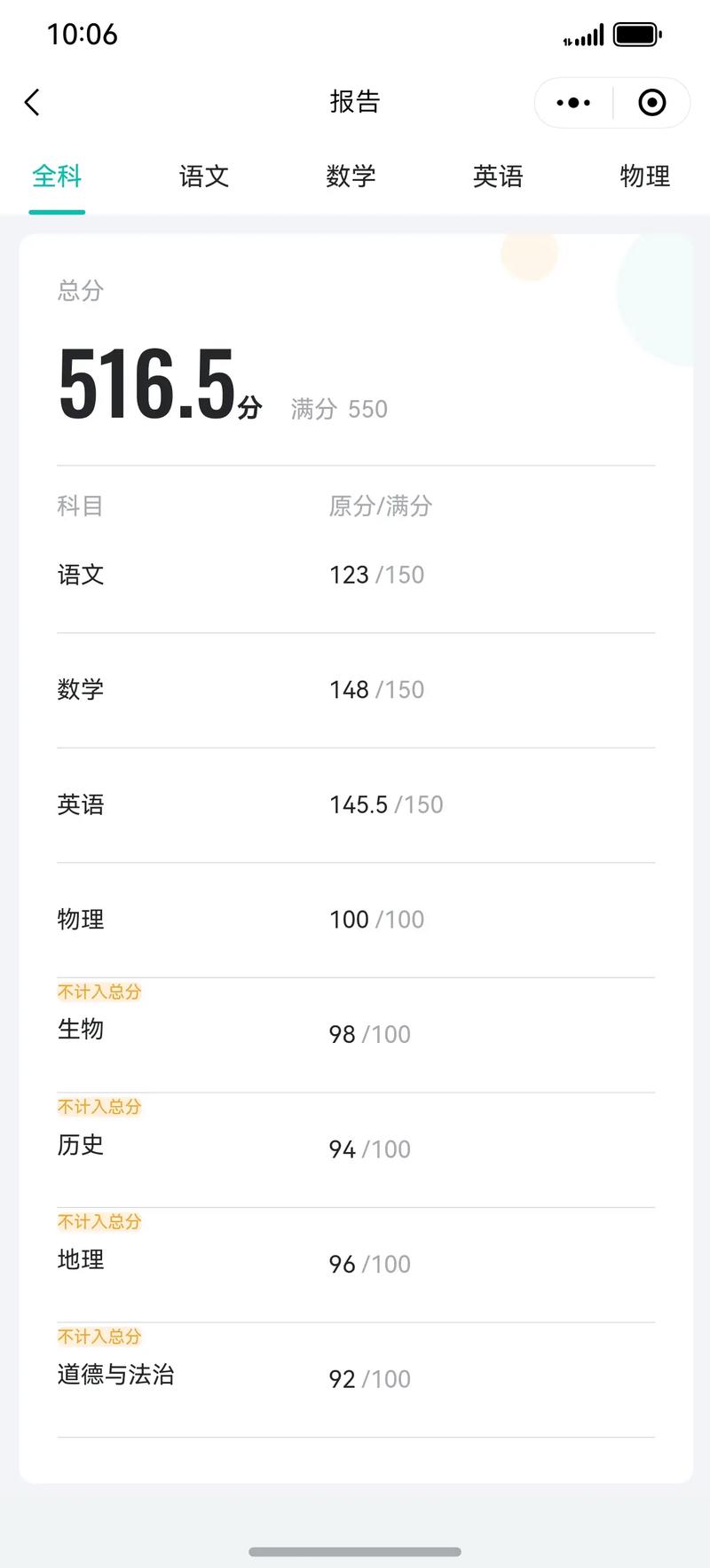The height and width of the screenshot is (1568, 710).
Task: Open the three-dot more options menu
Action: [x=572, y=102]
